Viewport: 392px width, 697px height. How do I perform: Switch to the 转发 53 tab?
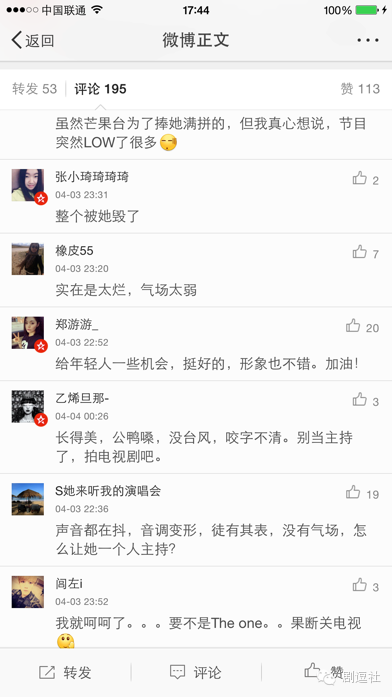click(35, 89)
